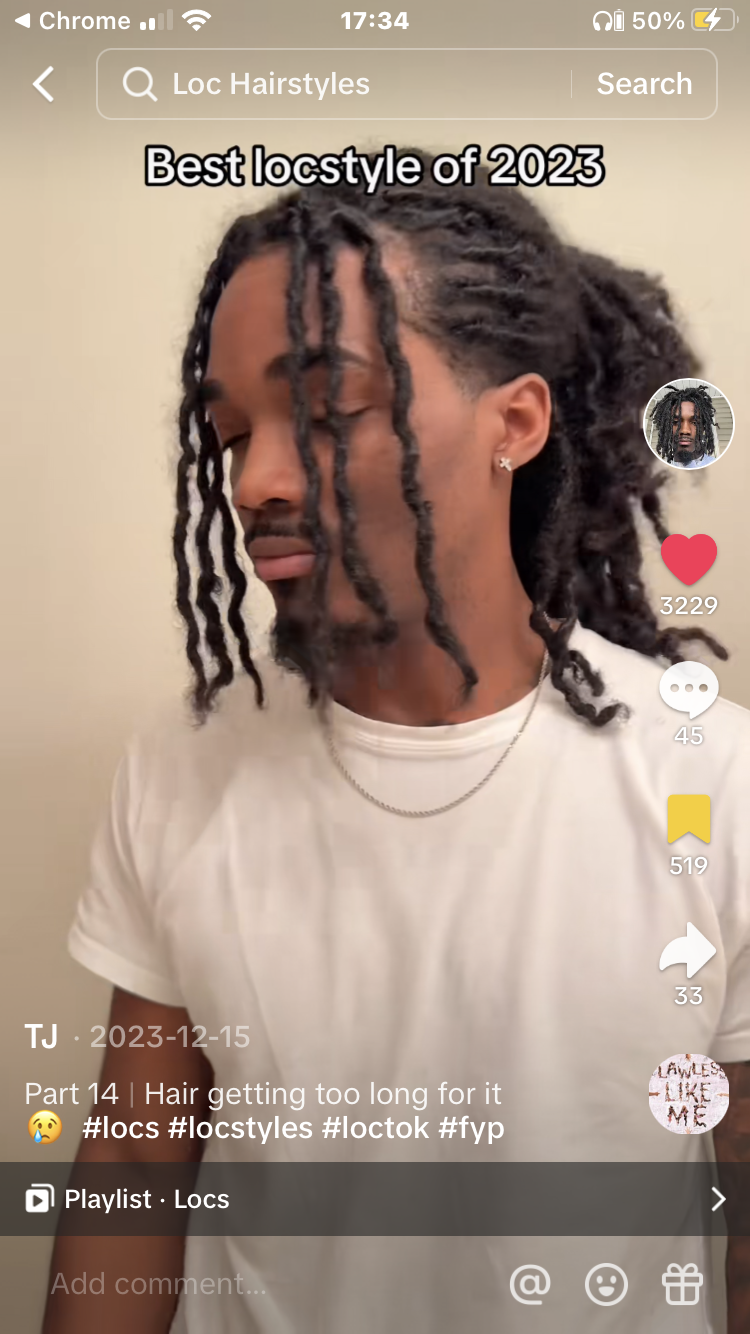Viewport: 750px width, 1334px height.
Task: Open the #fyp hashtag
Action: click(471, 1128)
